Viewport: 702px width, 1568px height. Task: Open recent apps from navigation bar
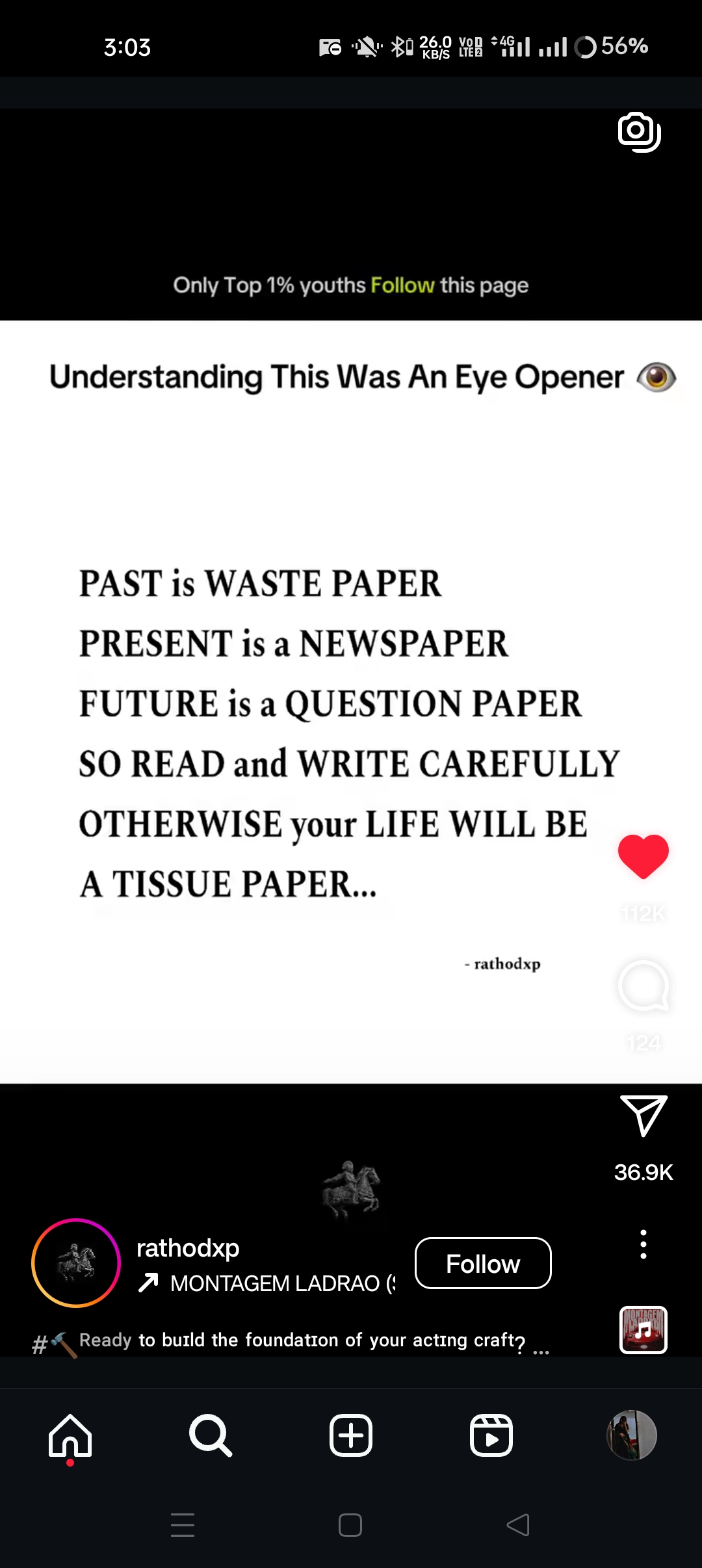coord(183,1525)
